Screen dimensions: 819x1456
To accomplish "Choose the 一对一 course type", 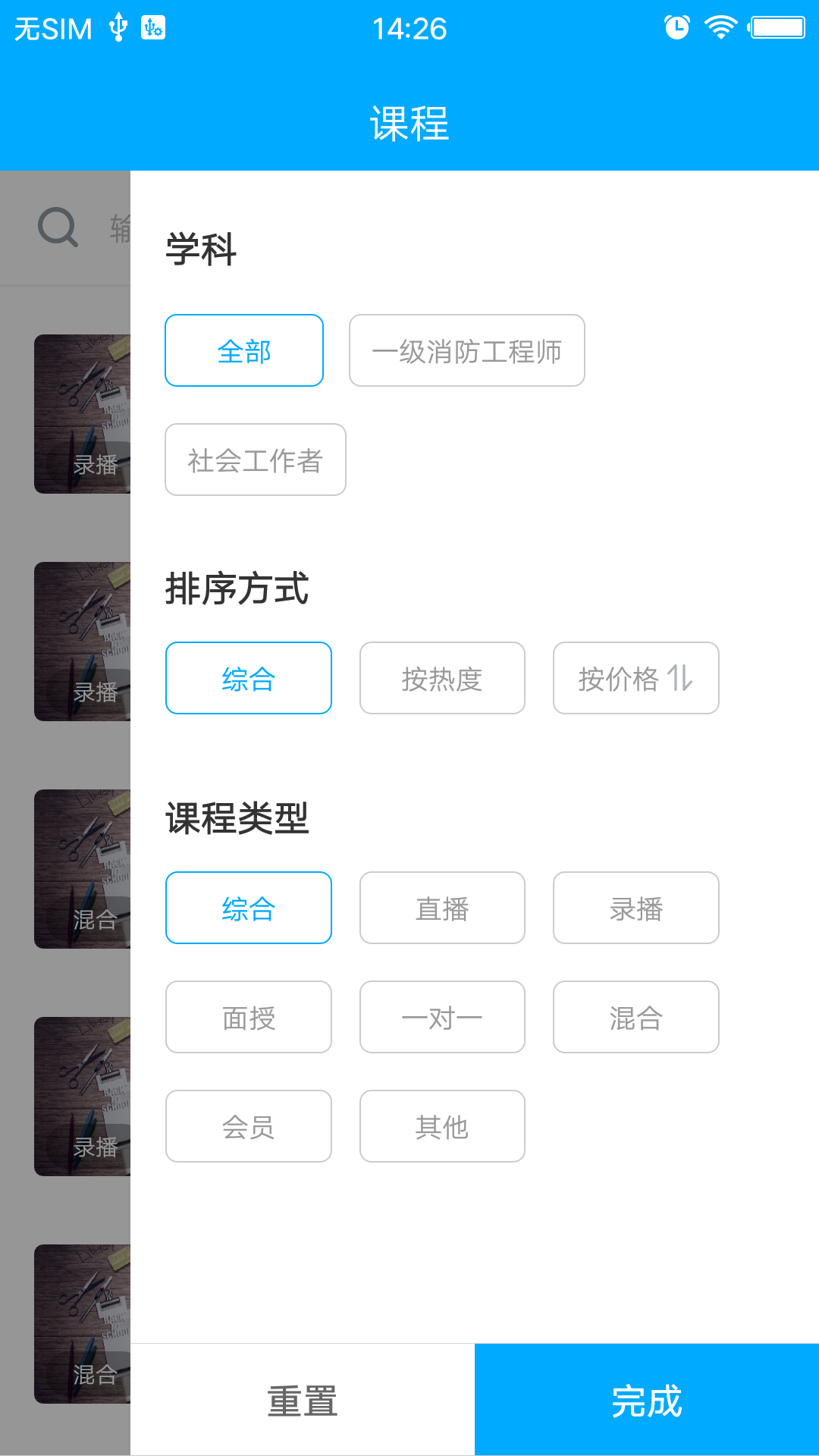I will pos(442,1017).
